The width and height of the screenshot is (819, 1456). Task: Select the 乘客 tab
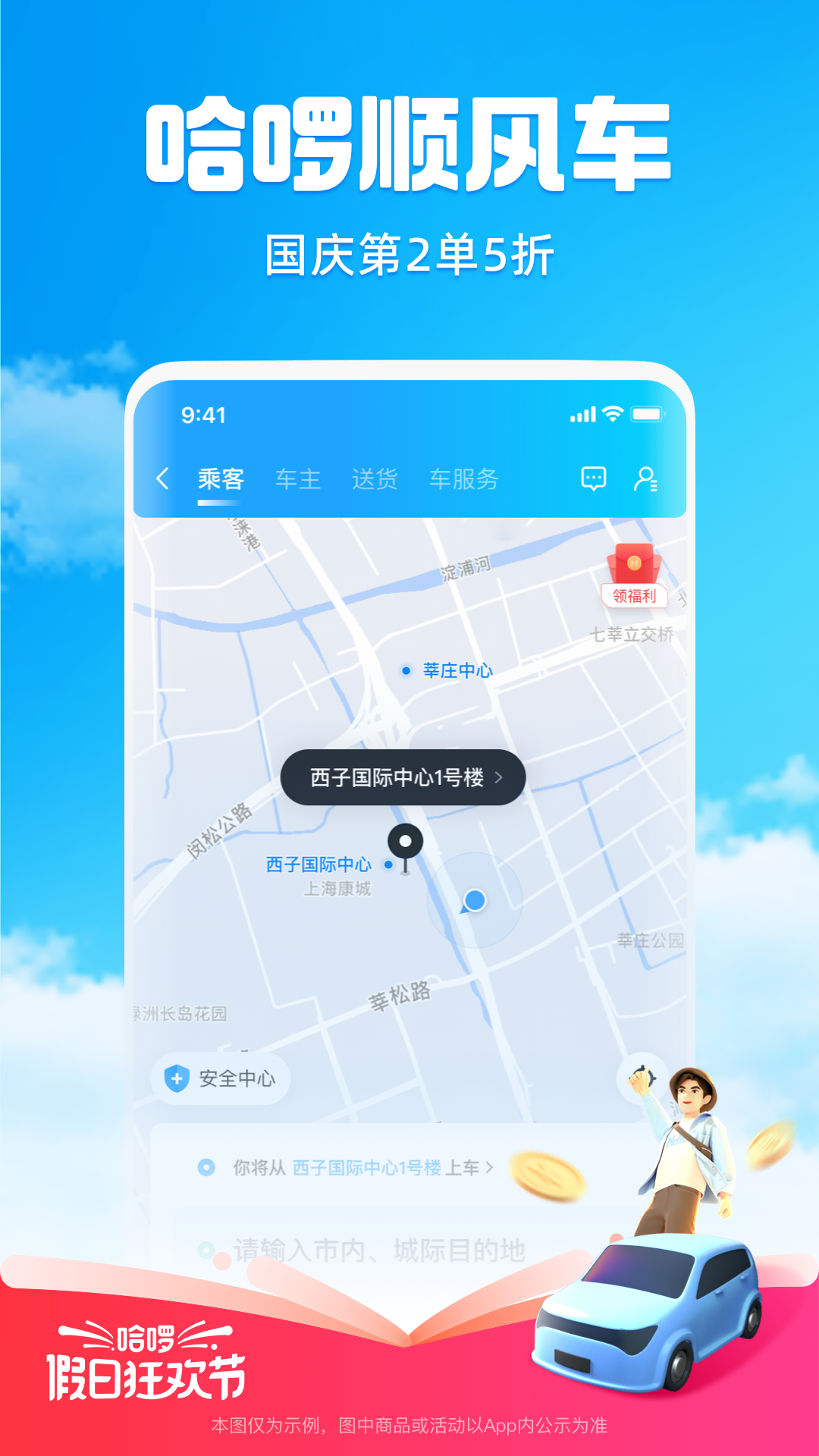223,478
